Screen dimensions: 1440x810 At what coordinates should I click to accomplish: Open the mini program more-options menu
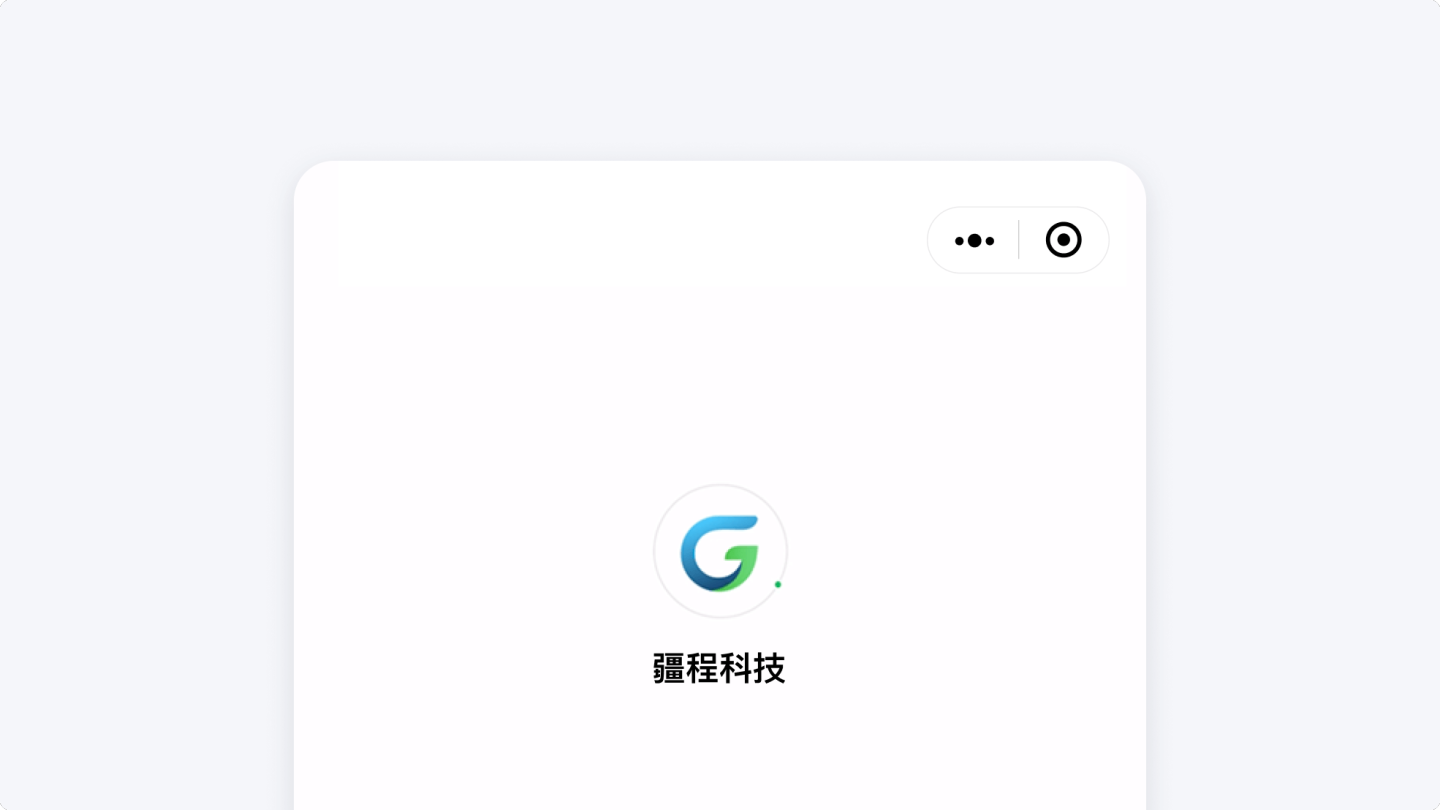tap(974, 241)
